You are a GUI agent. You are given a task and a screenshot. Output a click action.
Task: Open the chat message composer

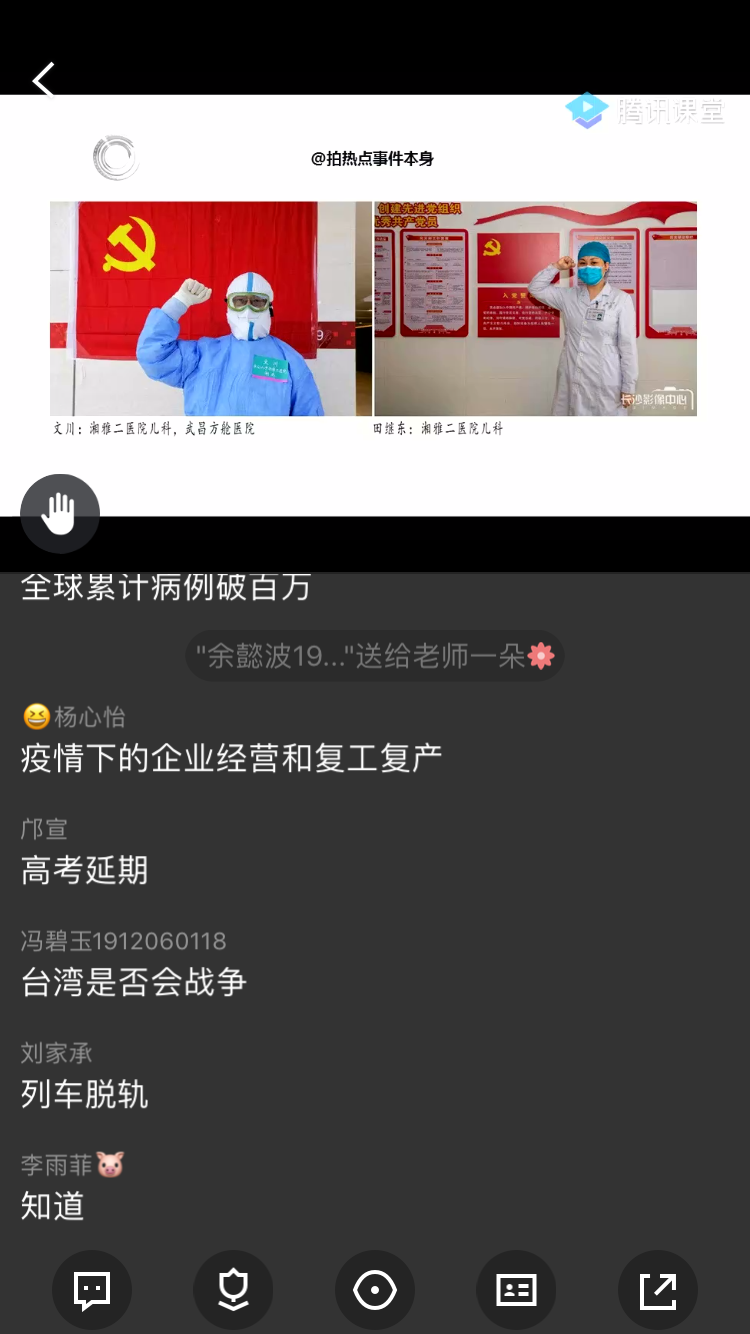[92, 1290]
